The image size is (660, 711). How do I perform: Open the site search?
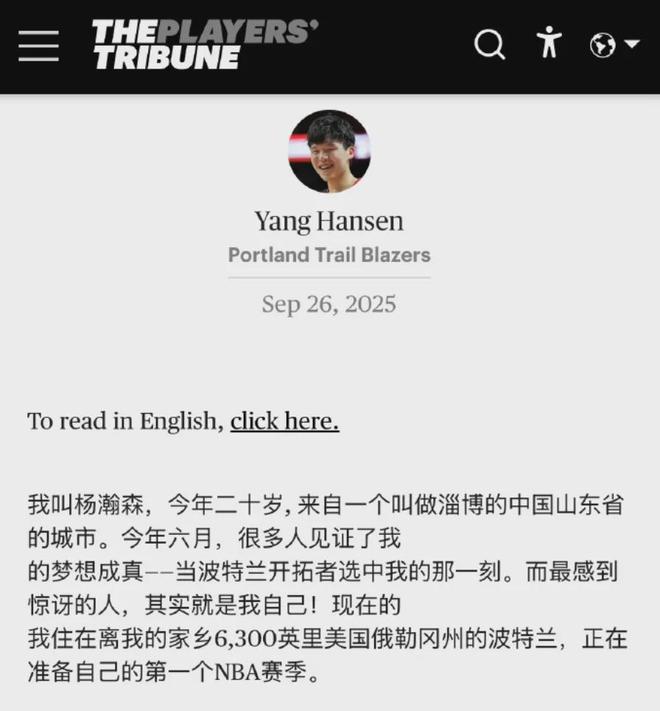[489, 45]
